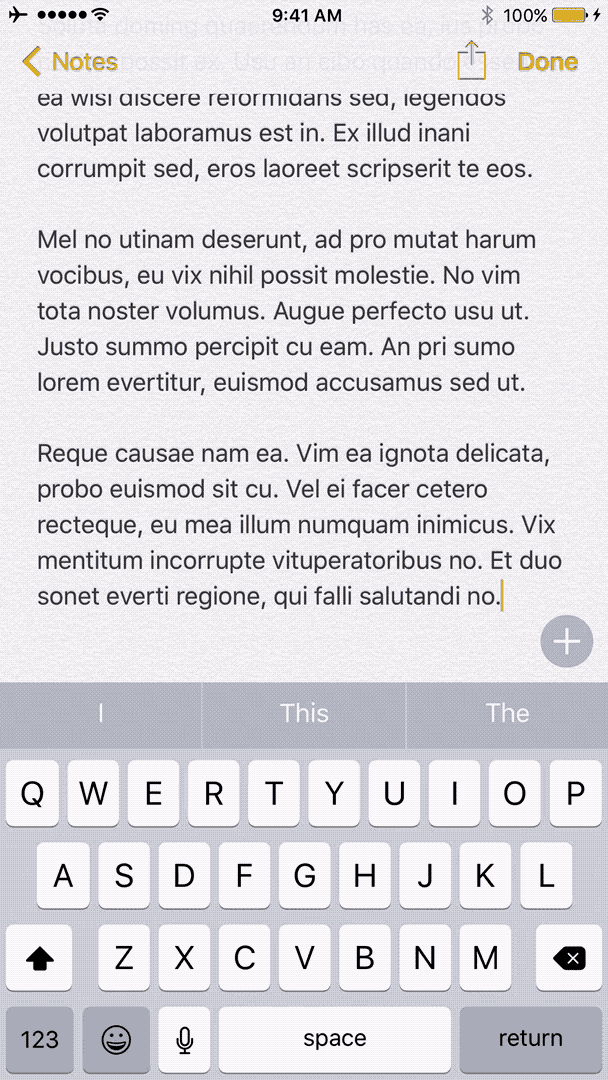Open the share sheet icon
608x1080 pixels.
click(x=472, y=60)
